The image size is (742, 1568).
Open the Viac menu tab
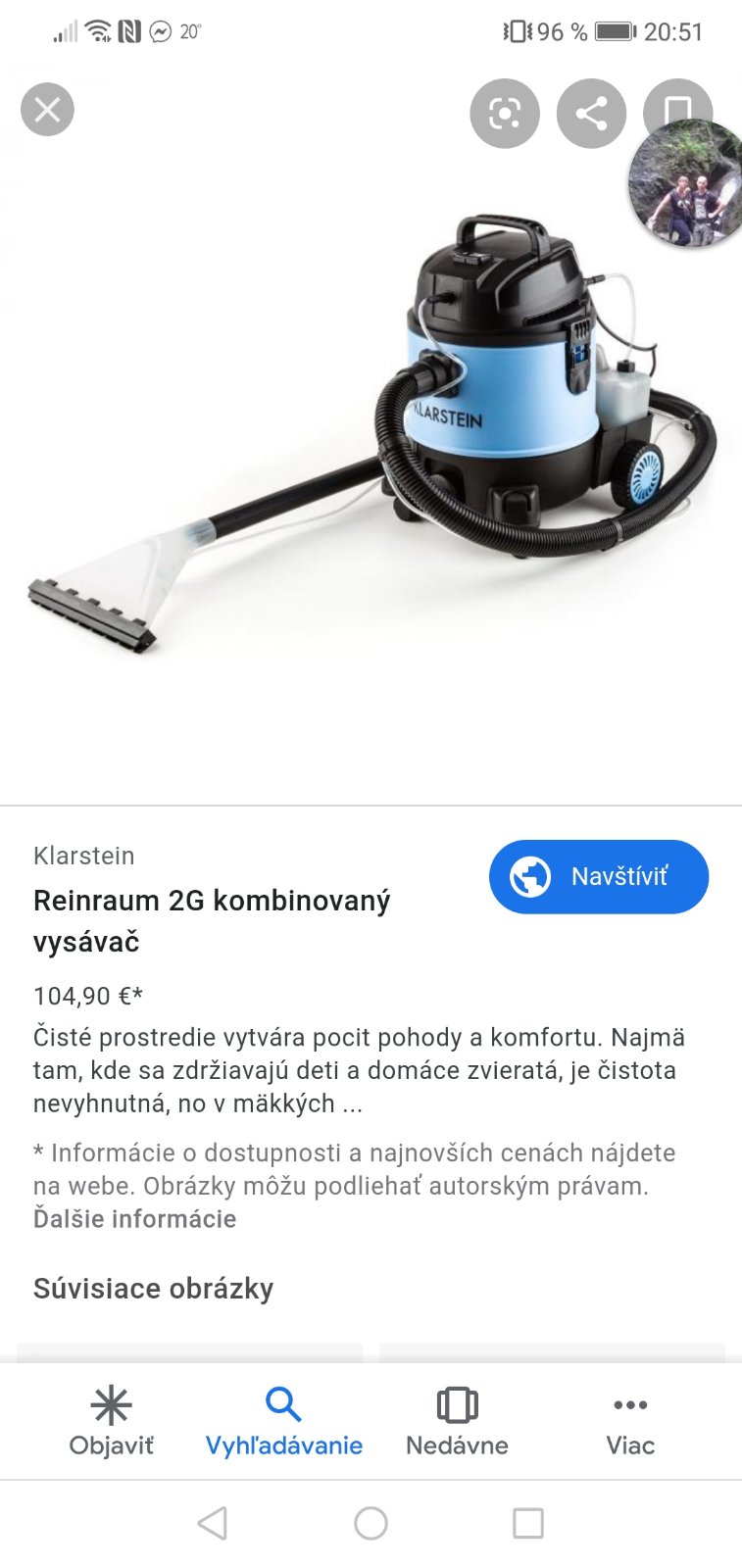(x=629, y=1421)
